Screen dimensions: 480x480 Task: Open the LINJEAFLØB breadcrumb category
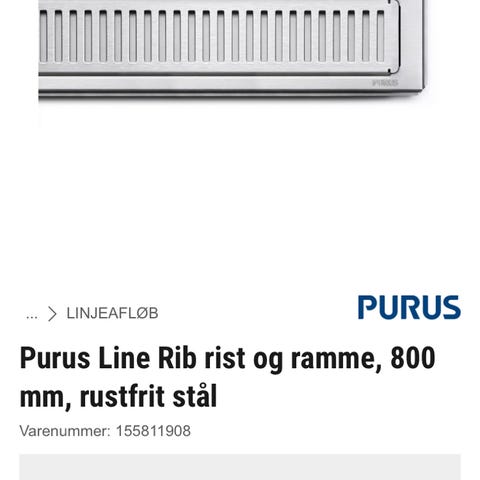click(112, 313)
